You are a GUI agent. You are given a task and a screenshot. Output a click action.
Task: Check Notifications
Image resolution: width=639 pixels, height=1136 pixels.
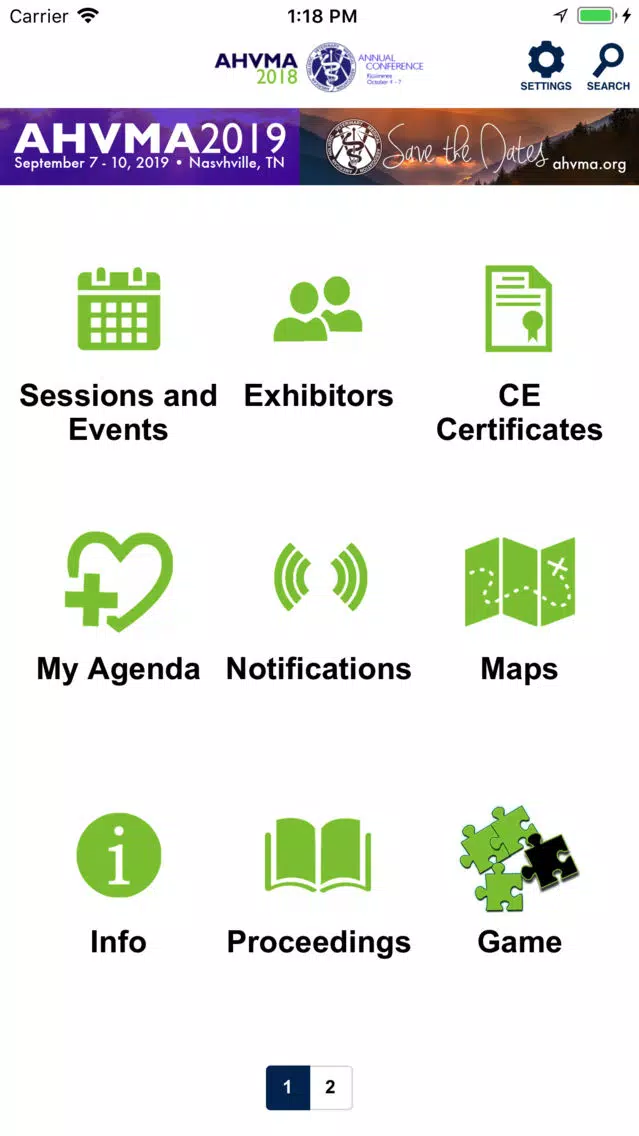tap(319, 611)
